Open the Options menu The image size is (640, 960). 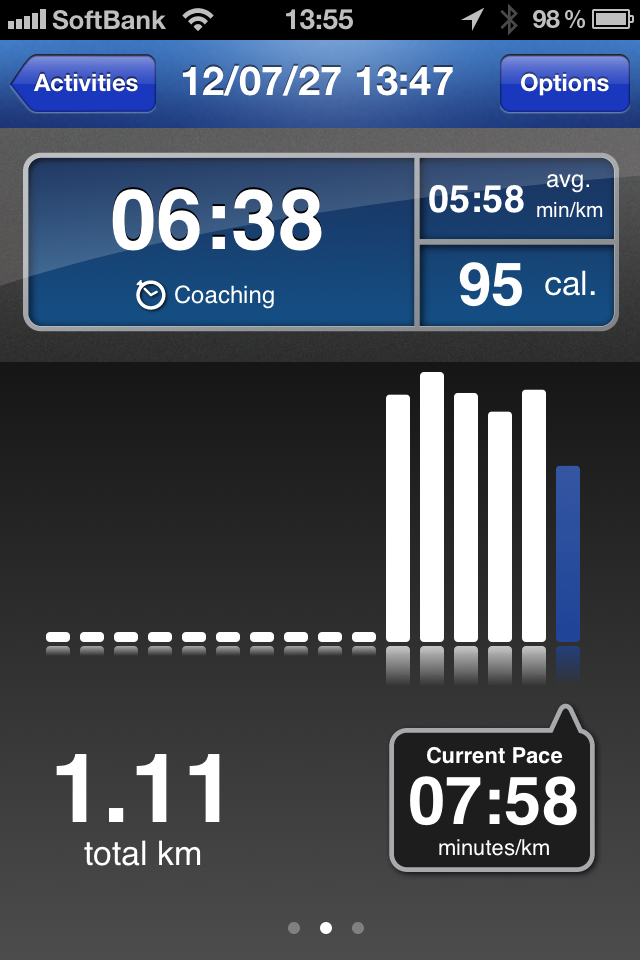[x=563, y=83]
